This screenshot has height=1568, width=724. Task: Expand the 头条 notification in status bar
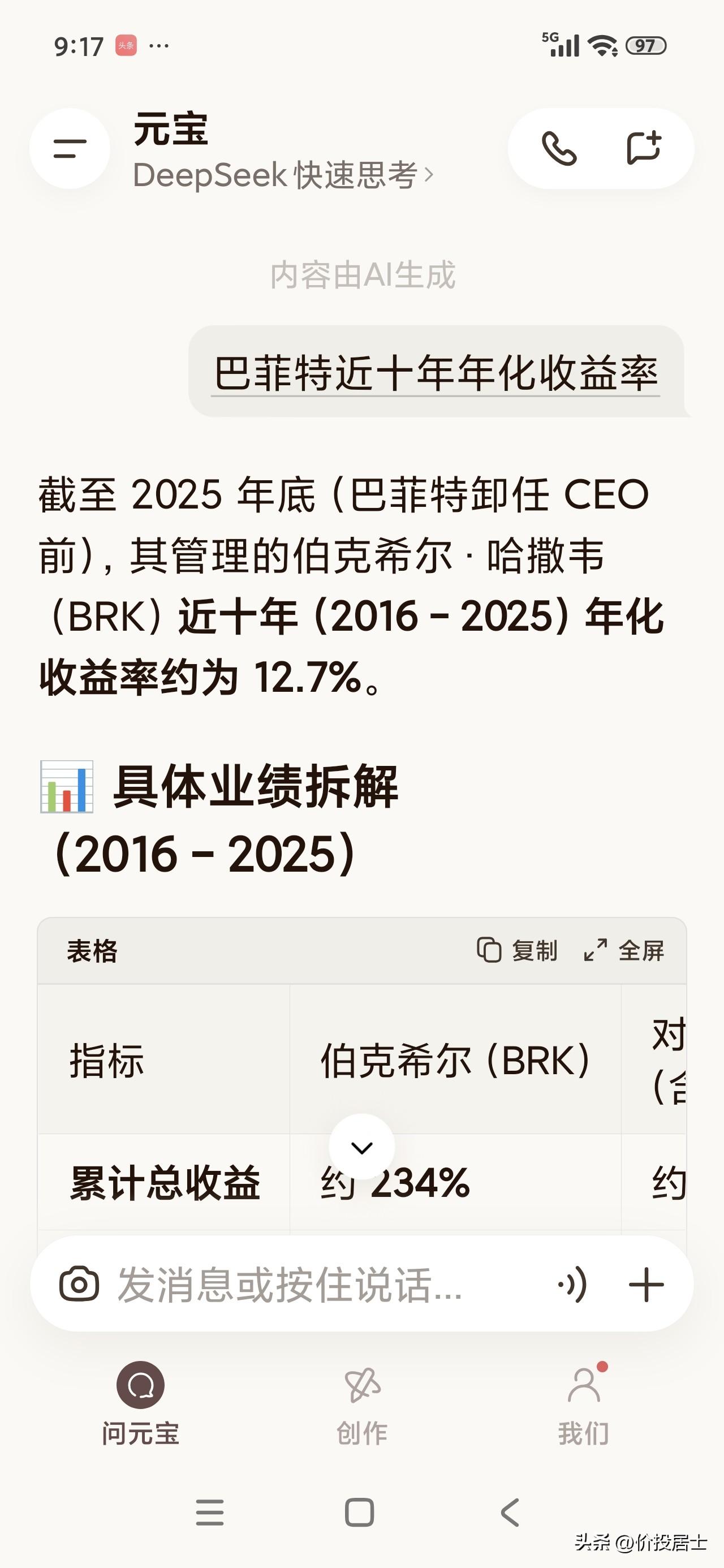point(127,45)
